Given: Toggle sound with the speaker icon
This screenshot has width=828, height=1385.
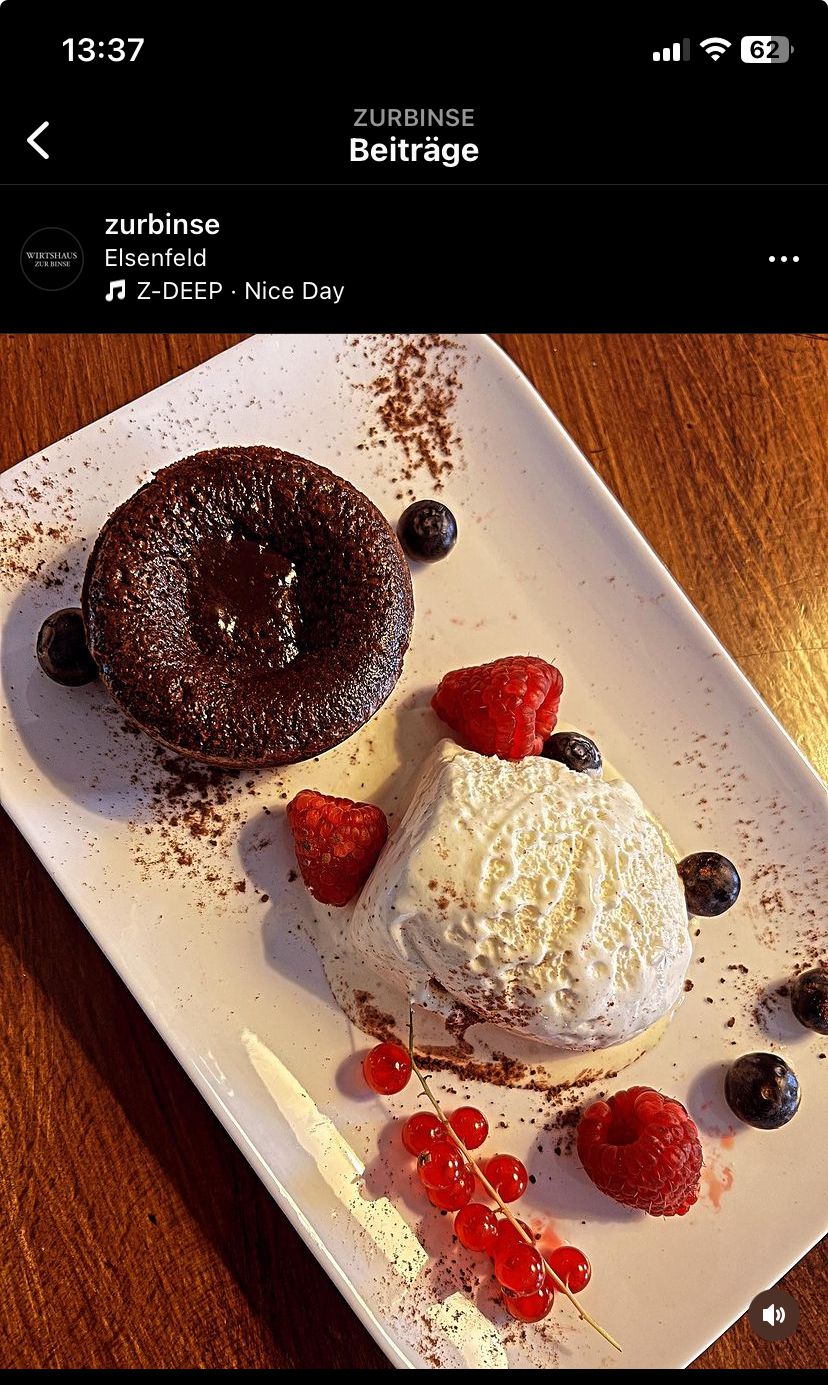Looking at the screenshot, I should click(x=774, y=1314).
